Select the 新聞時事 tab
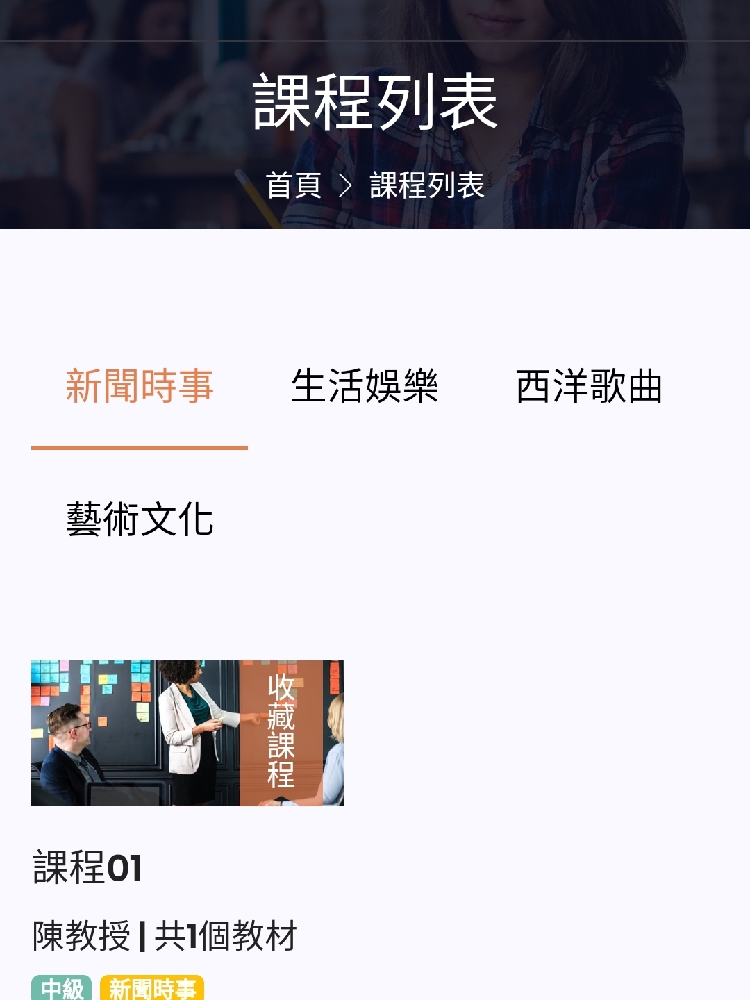The image size is (750, 1000). (x=140, y=386)
